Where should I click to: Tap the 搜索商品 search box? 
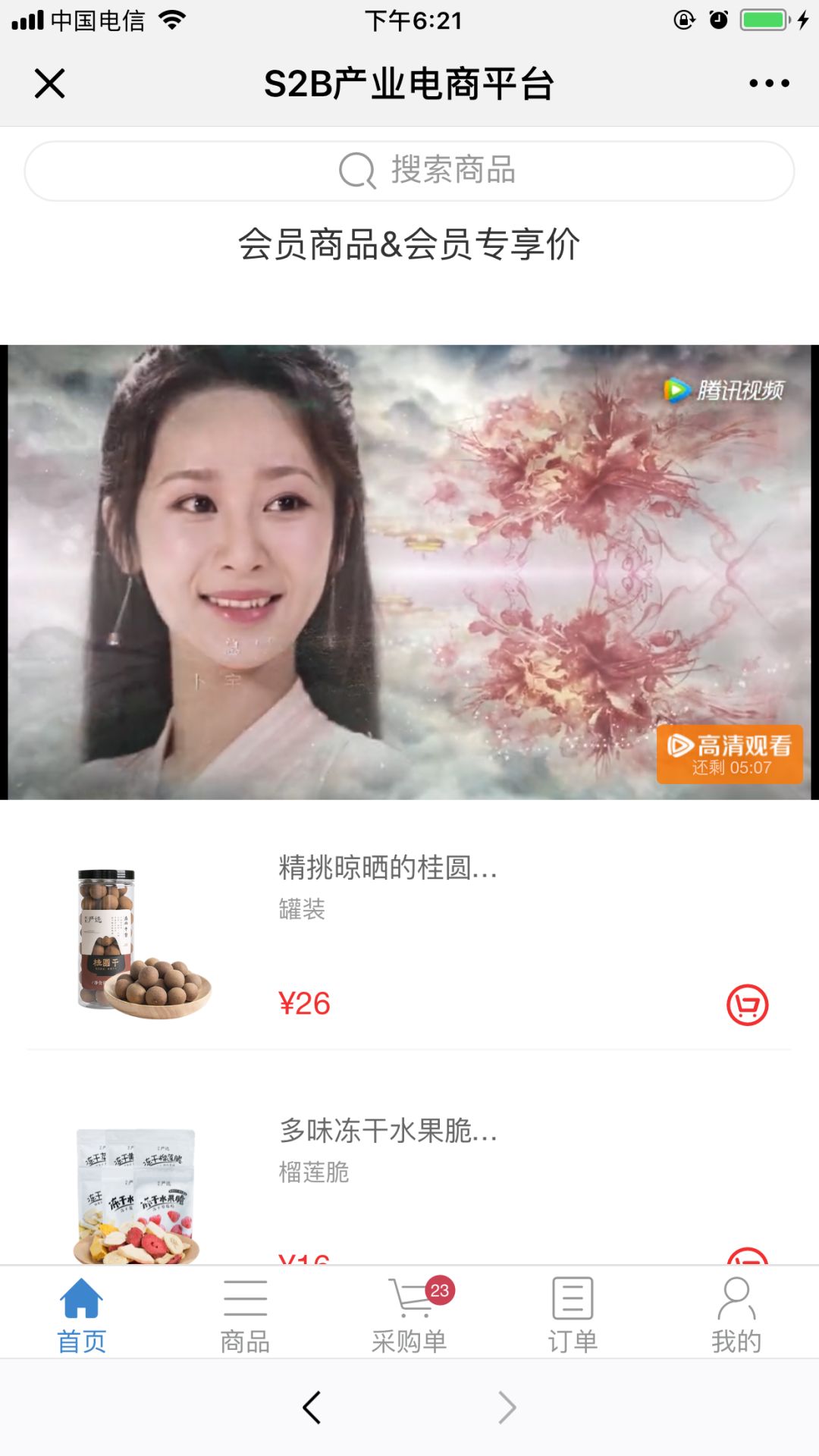pos(409,171)
